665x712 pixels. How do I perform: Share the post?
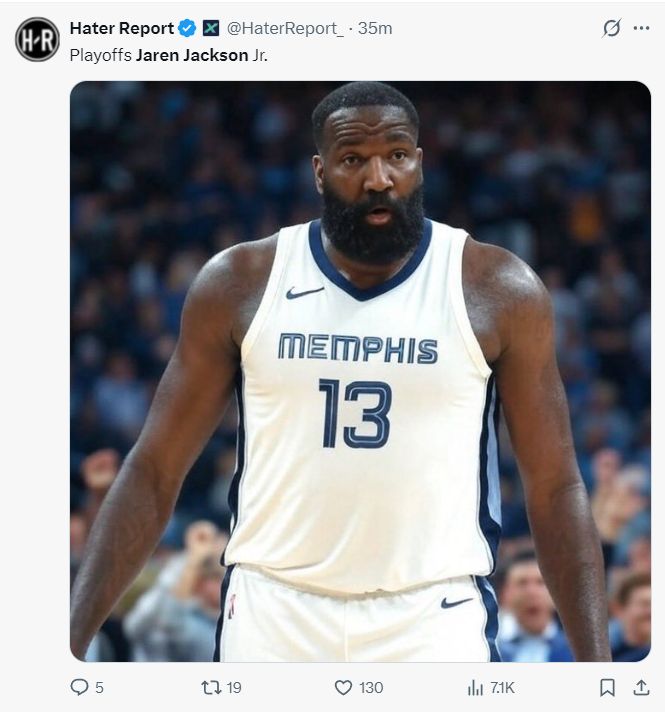[641, 687]
